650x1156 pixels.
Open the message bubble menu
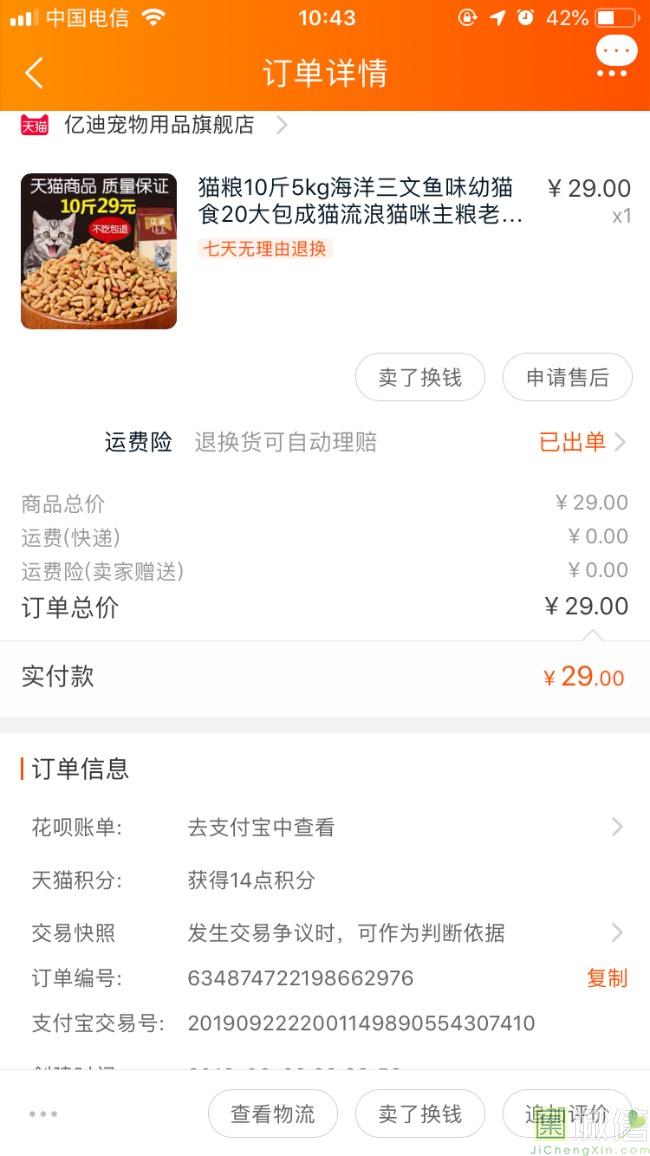[615, 57]
